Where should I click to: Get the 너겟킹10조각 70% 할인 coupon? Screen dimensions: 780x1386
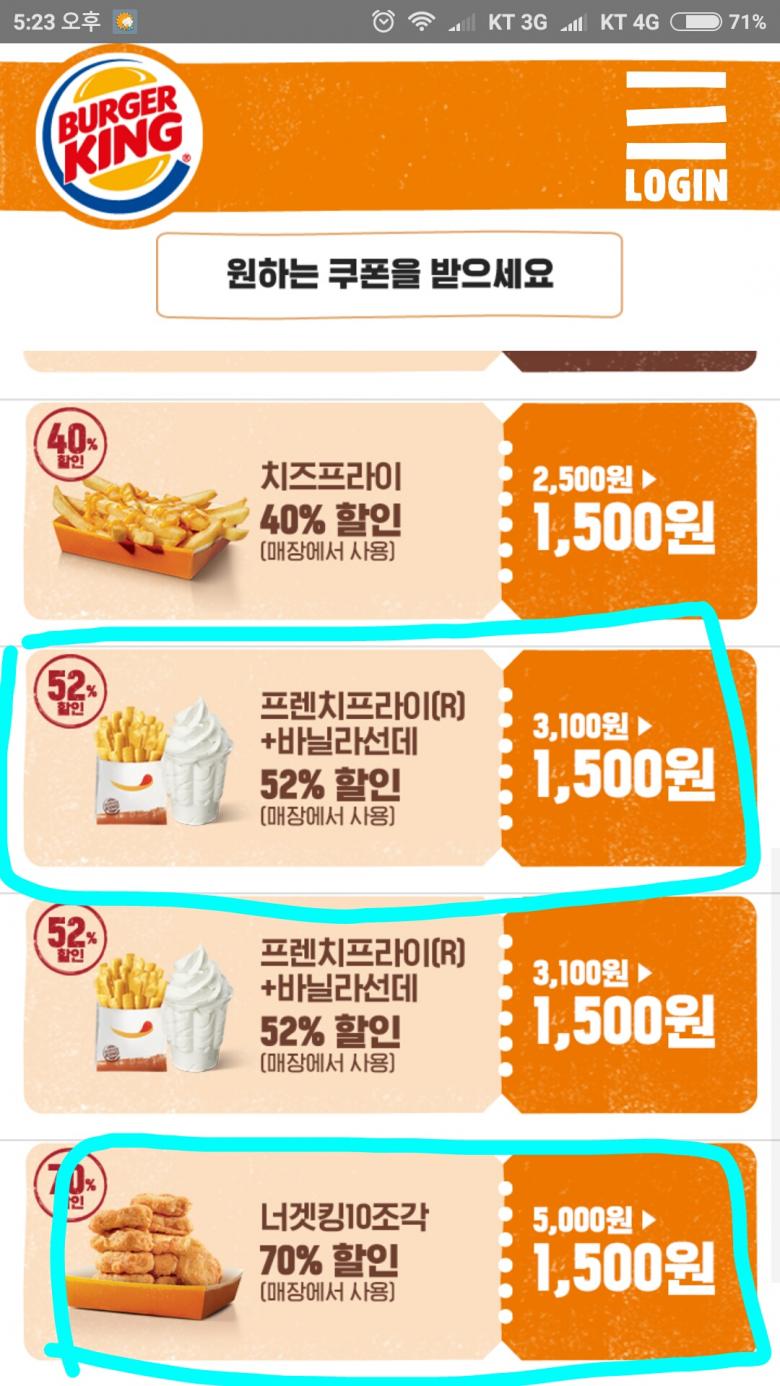point(390,1251)
